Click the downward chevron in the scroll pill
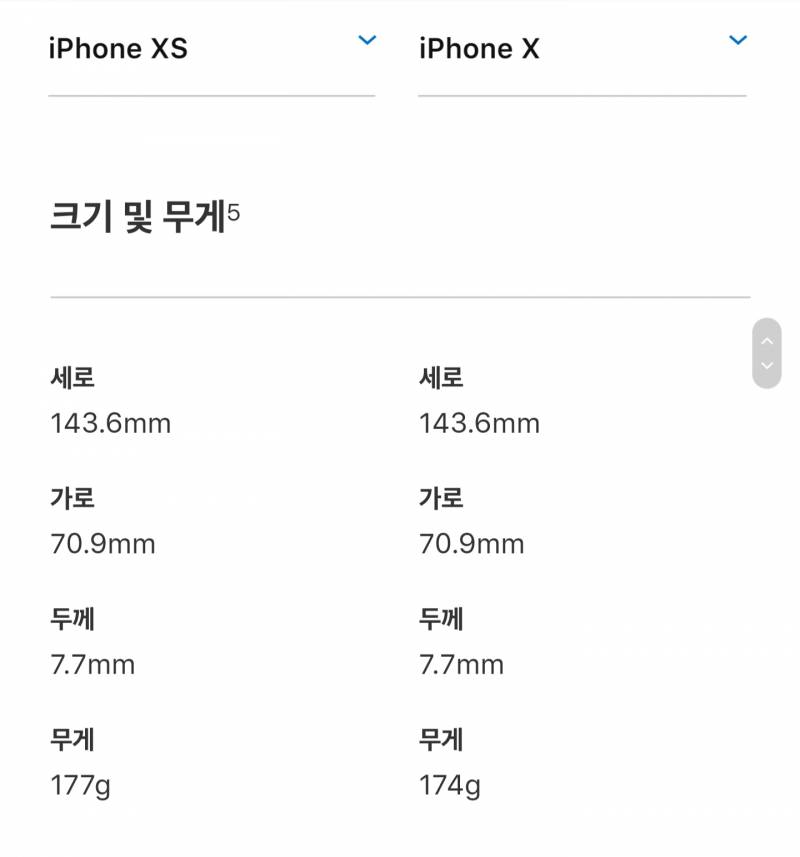This screenshot has height=857, width=800. pyautogui.click(x=768, y=367)
